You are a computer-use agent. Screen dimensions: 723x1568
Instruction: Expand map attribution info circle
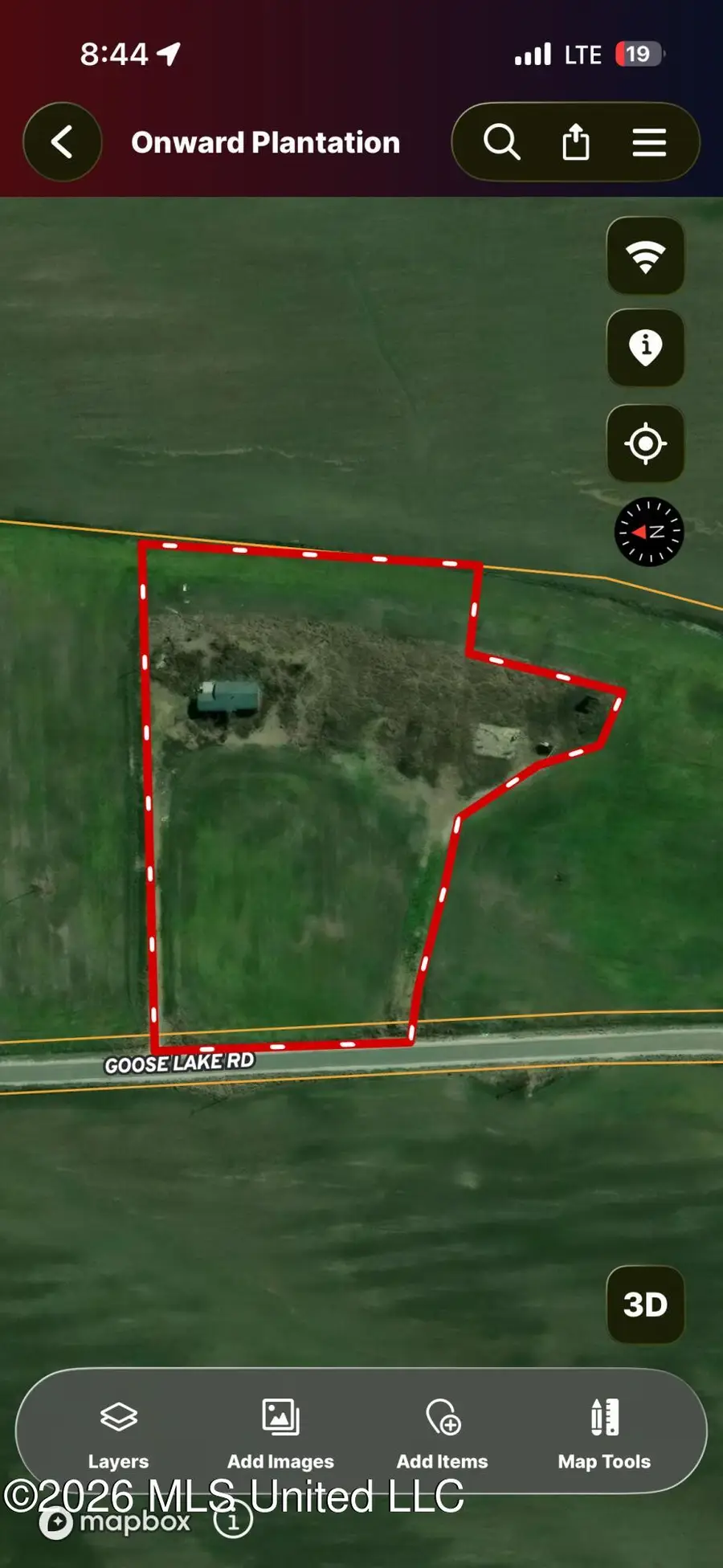coord(232,1522)
